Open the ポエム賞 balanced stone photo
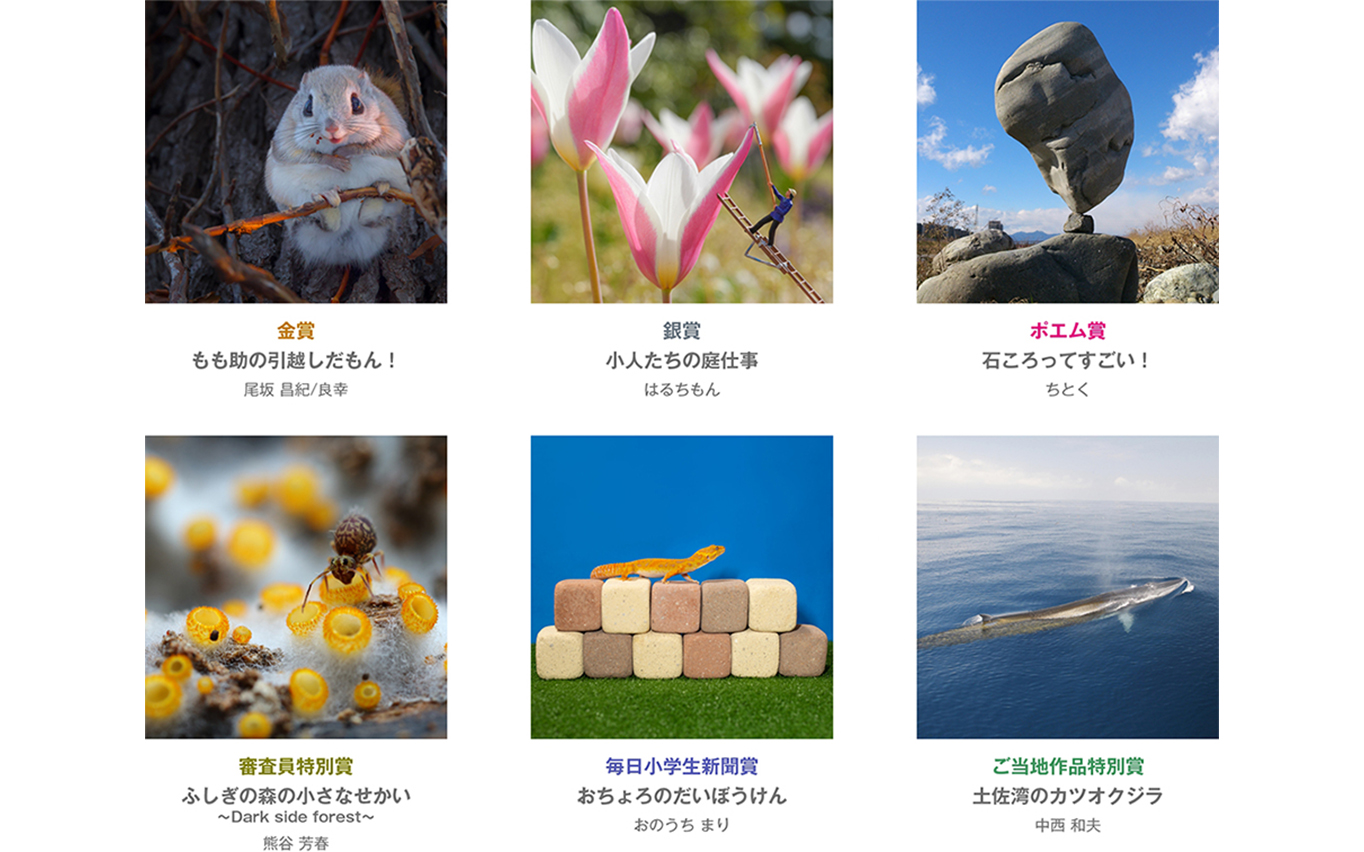The width and height of the screenshot is (1364, 852). pos(1067,151)
